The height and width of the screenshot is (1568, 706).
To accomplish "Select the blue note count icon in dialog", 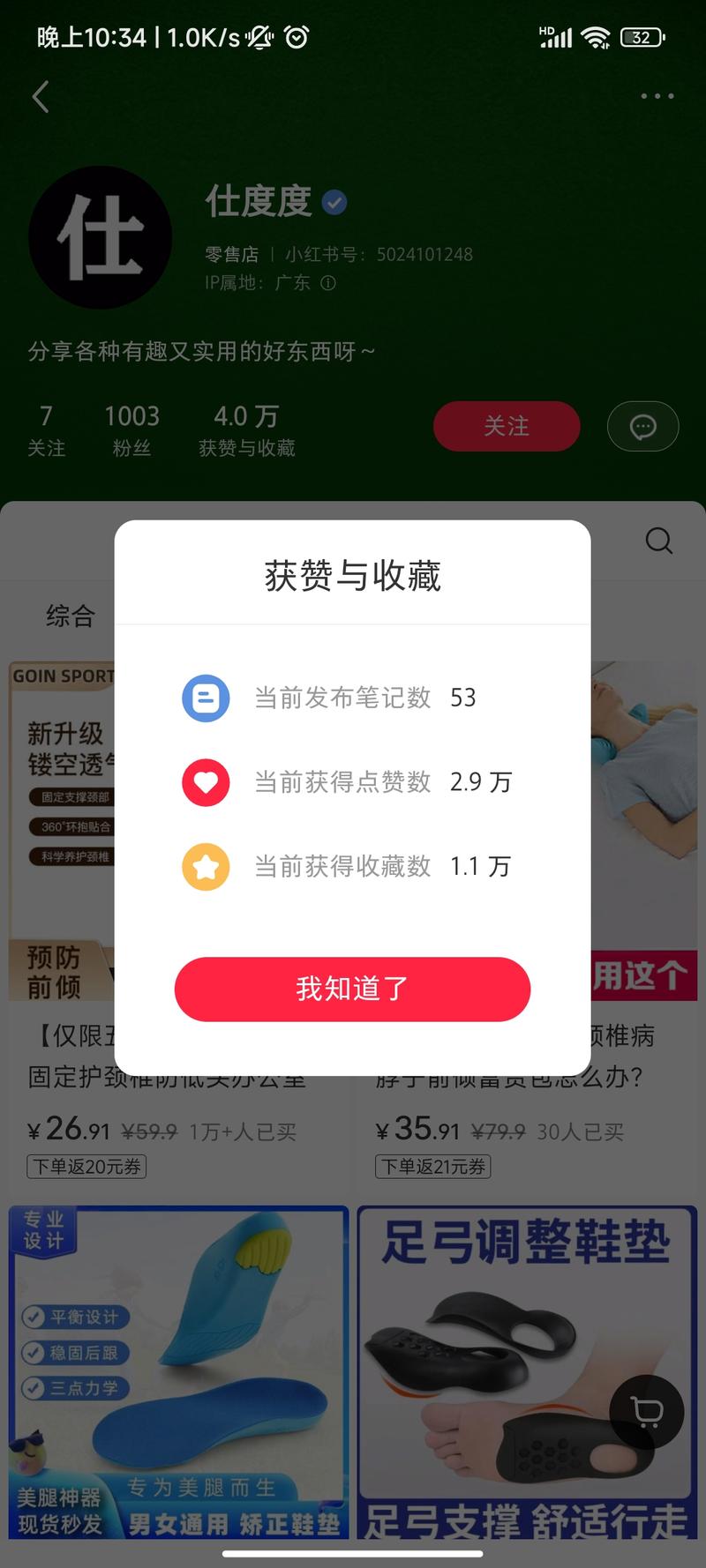I will coord(206,698).
